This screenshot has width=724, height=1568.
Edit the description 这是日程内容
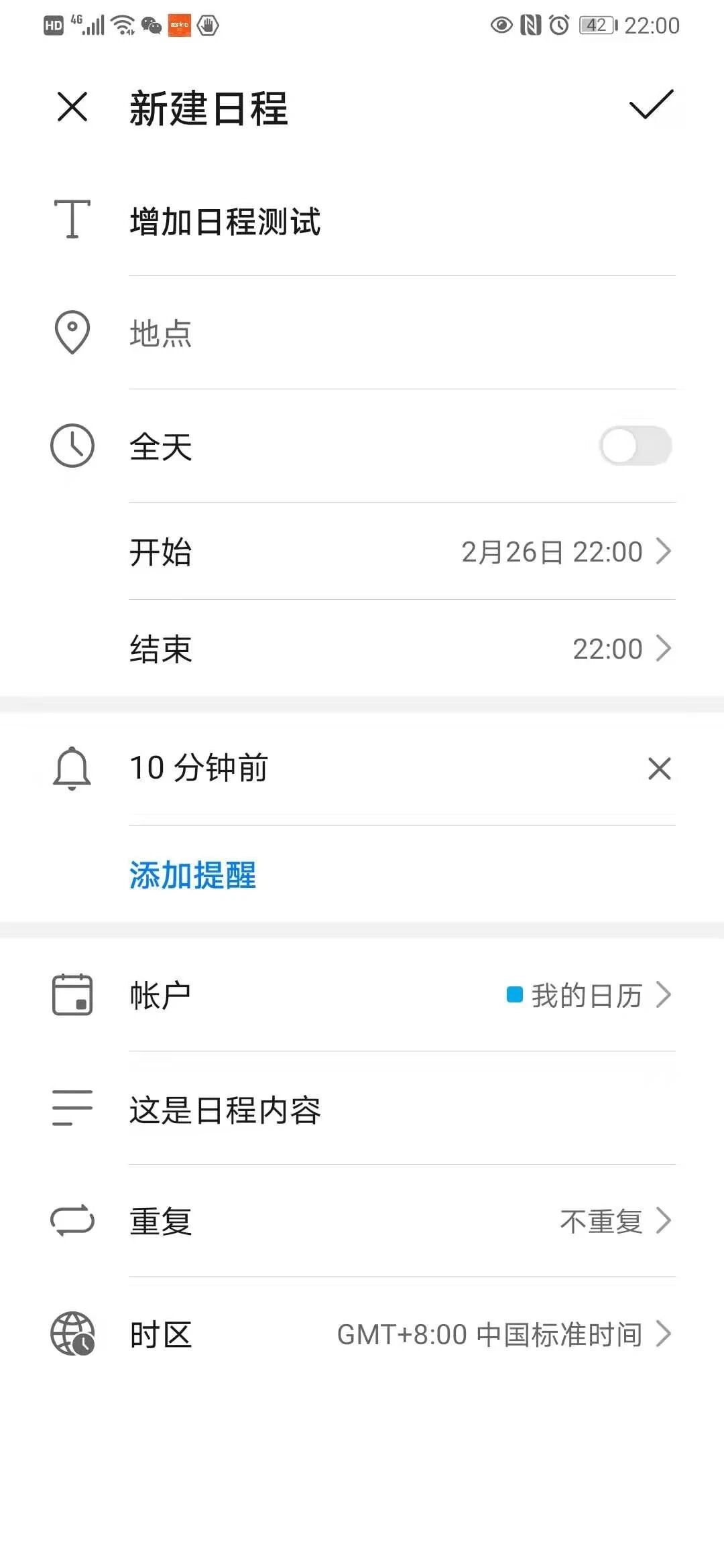pyautogui.click(x=402, y=1110)
